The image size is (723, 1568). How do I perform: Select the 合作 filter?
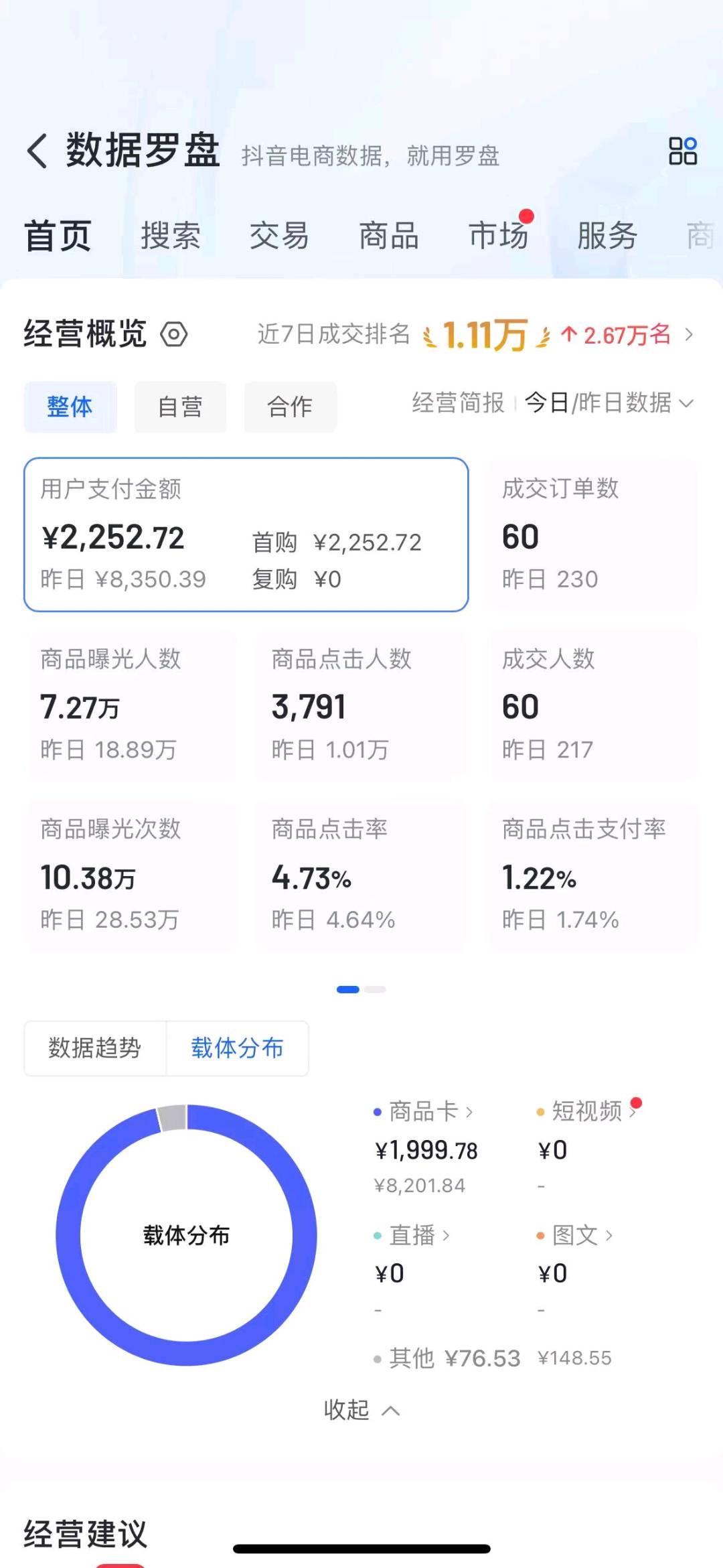coord(290,407)
